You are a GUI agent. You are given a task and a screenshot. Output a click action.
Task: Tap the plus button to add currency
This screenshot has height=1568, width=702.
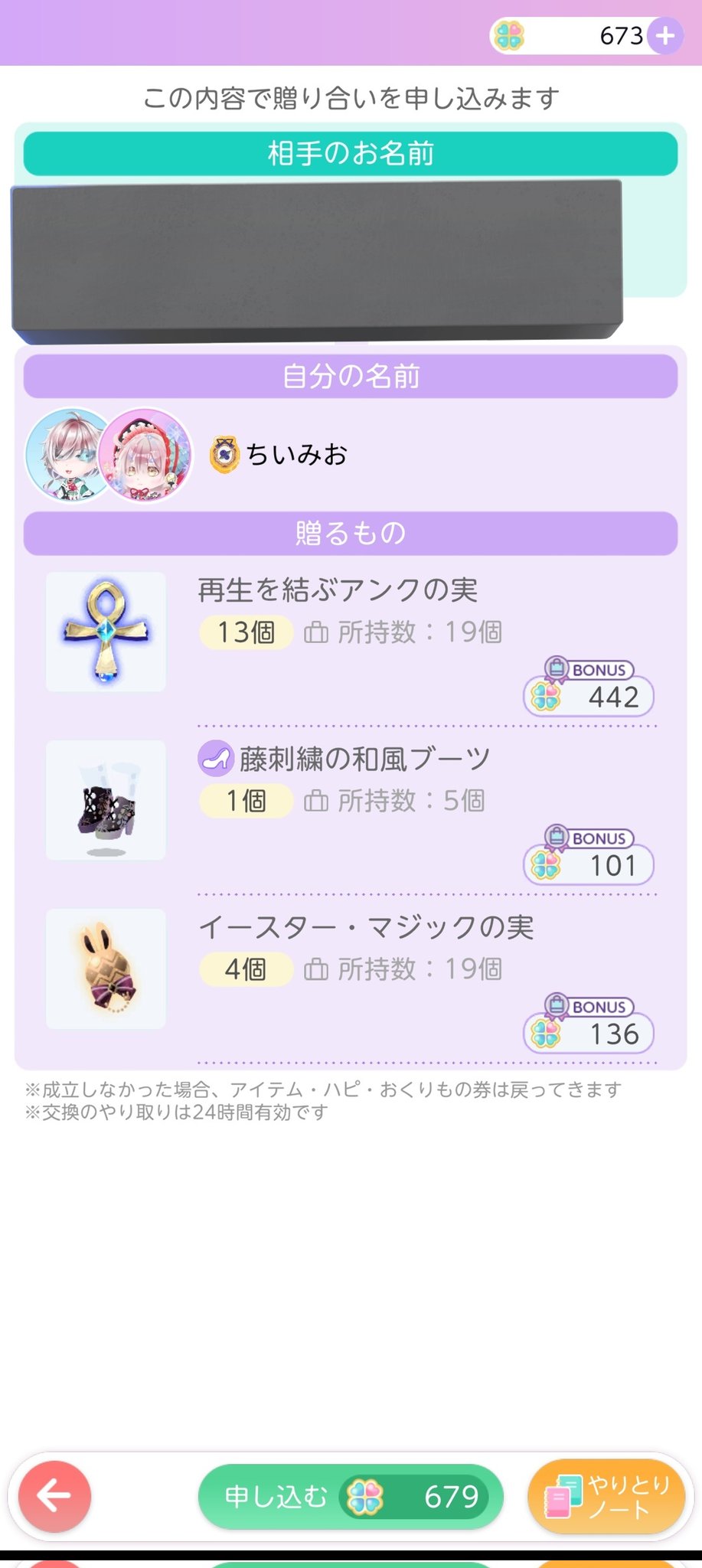coord(664,35)
